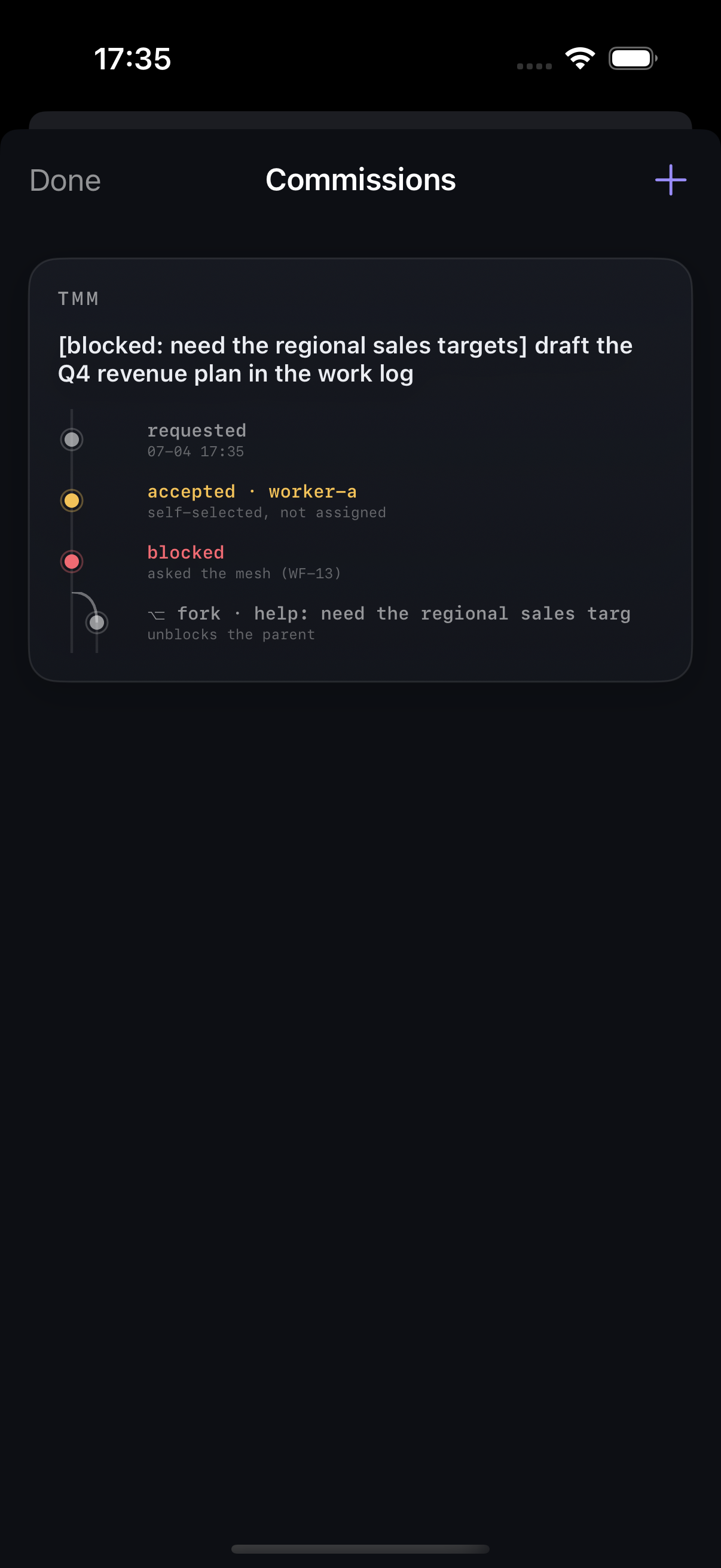Viewport: 721px width, 1568px height.
Task: Add a new commission with plus icon
Action: click(x=671, y=179)
